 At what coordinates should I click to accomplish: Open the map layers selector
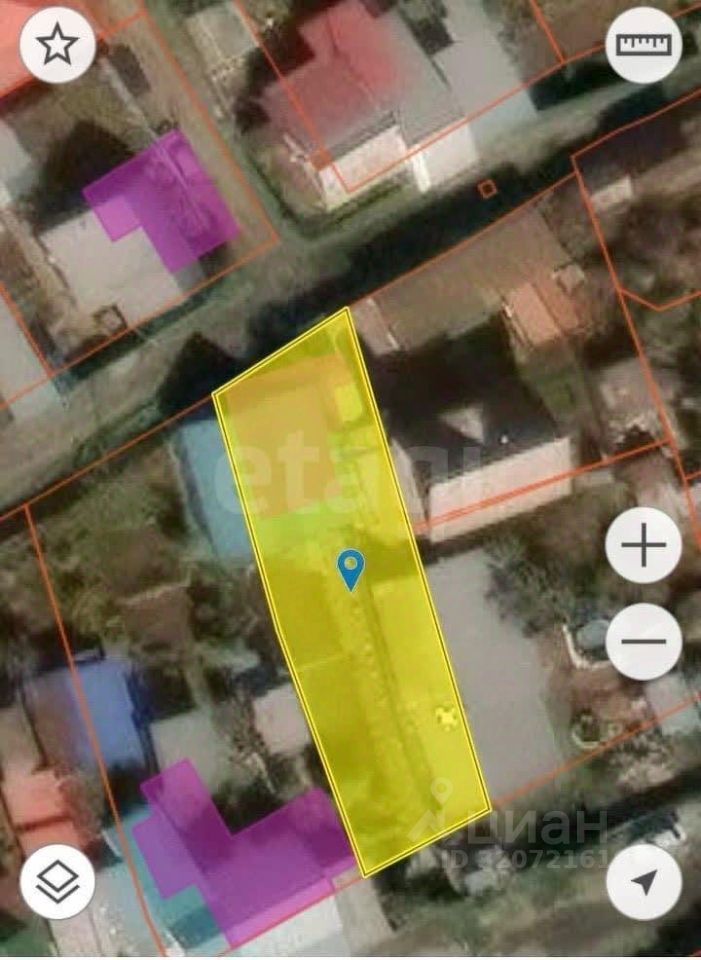(x=58, y=881)
